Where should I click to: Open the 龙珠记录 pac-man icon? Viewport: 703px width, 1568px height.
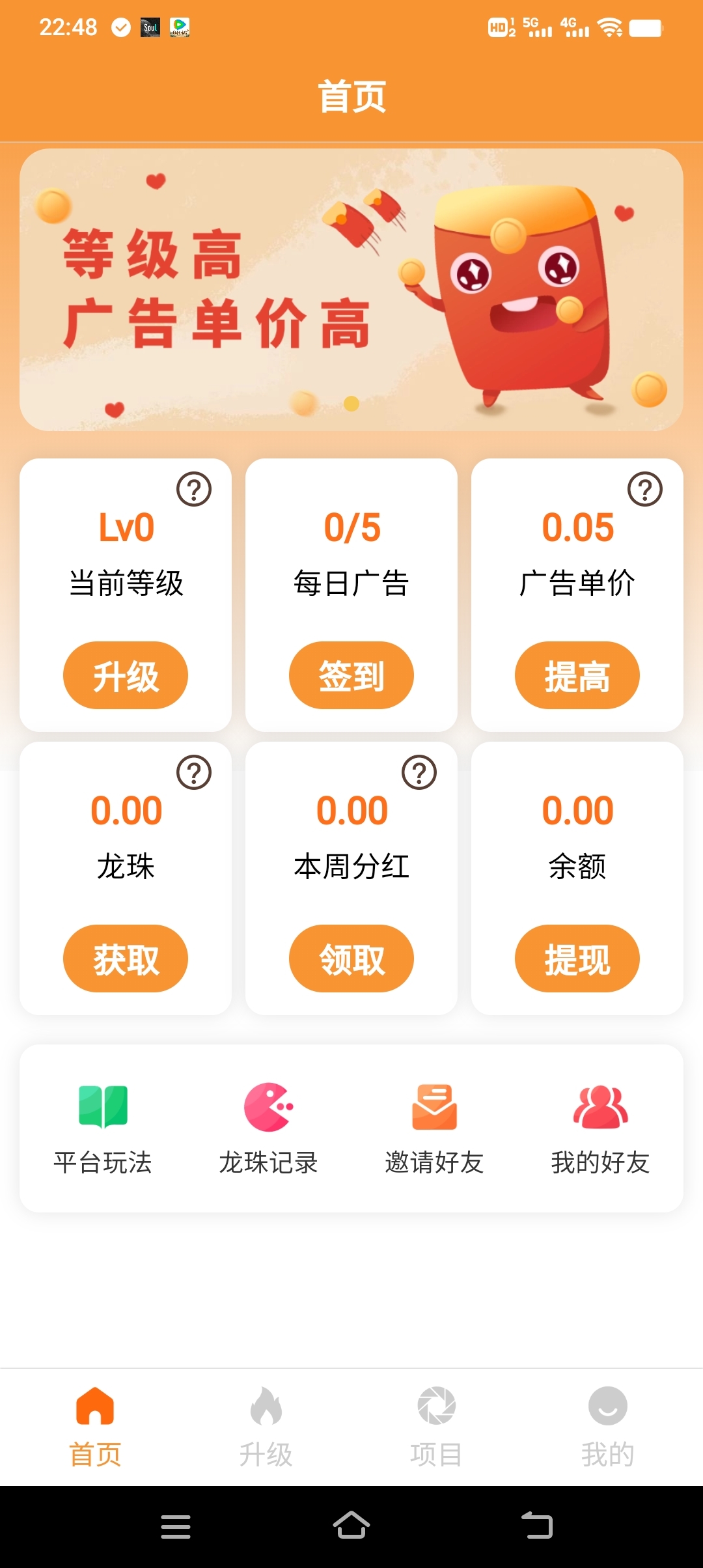point(268,1107)
